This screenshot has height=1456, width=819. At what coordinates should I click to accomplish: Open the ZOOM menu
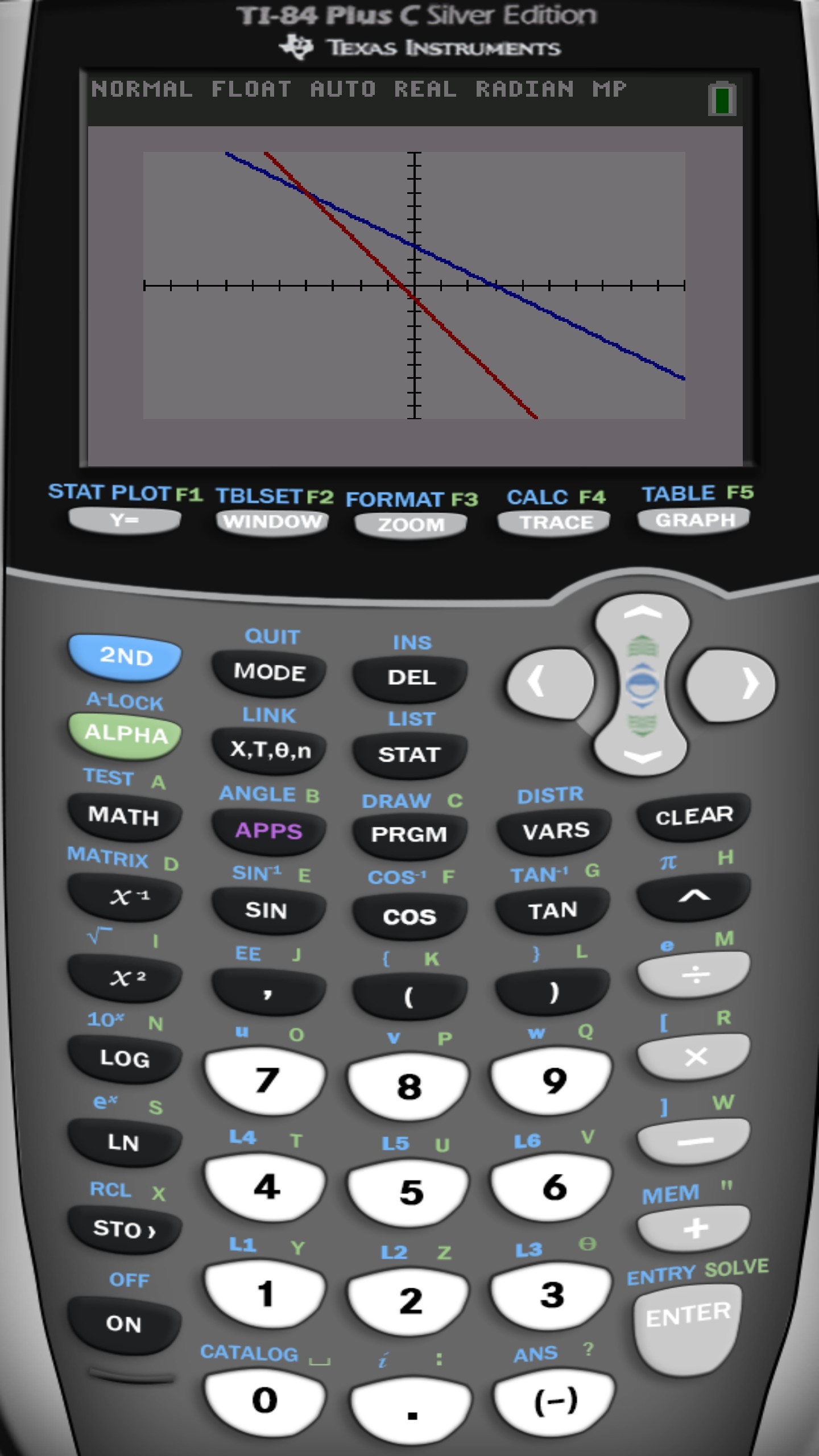tap(411, 524)
